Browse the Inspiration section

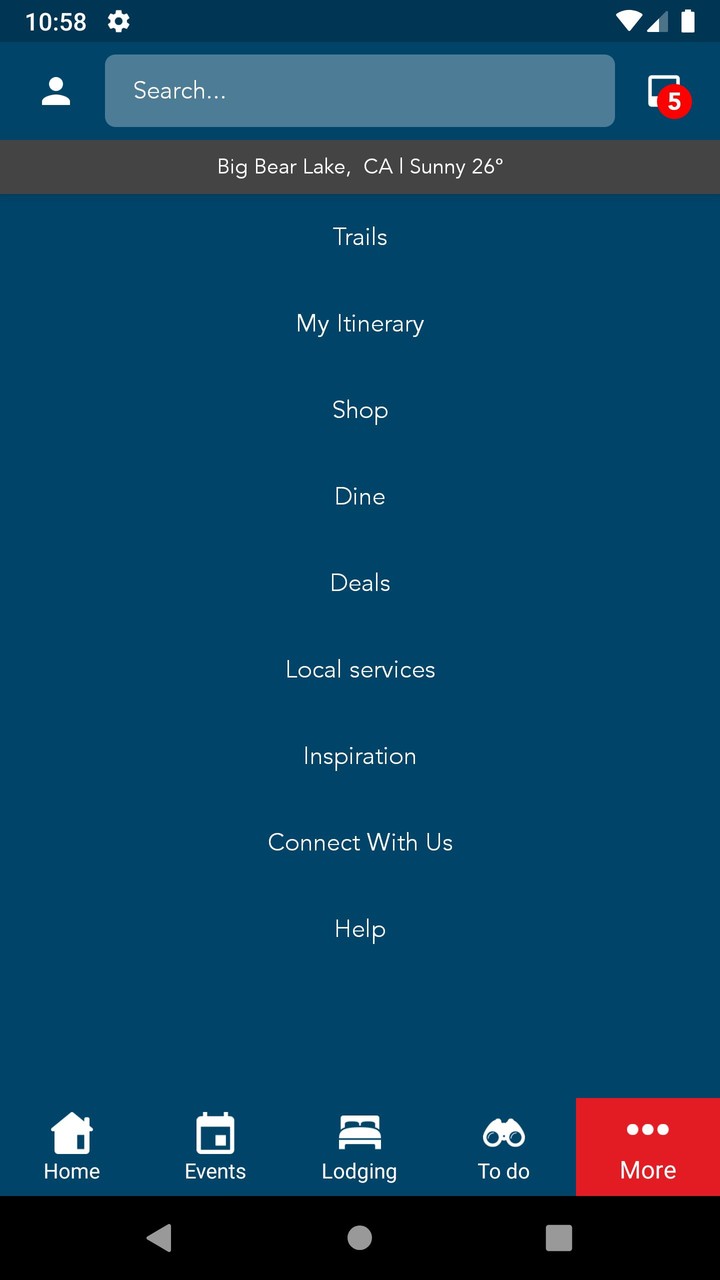coord(360,756)
